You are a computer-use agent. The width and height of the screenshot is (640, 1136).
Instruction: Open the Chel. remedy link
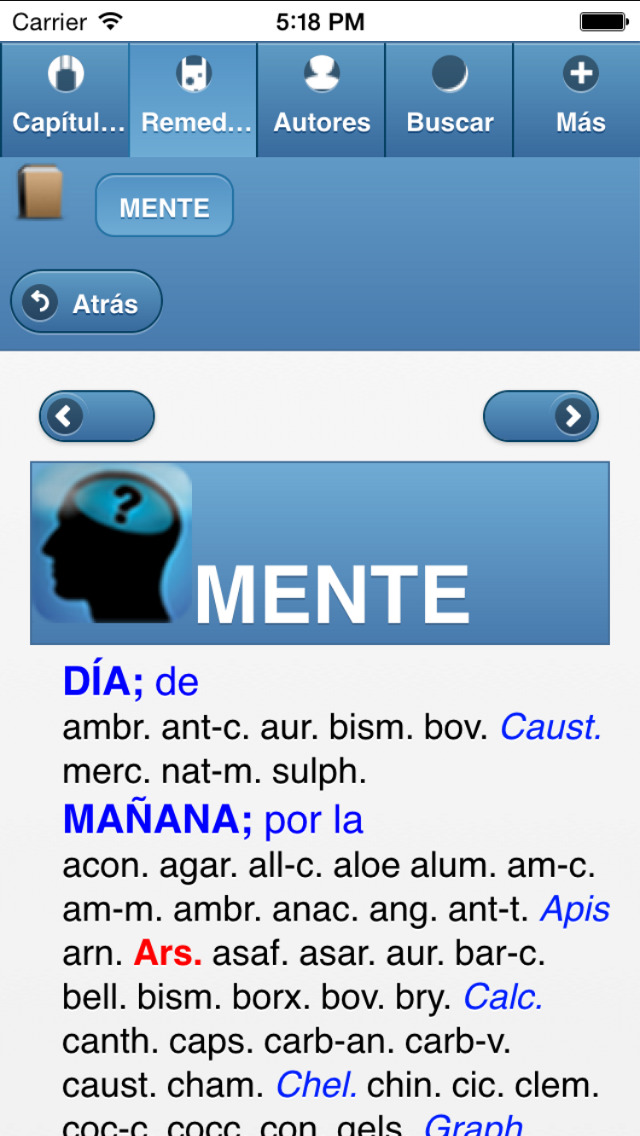pyautogui.click(x=317, y=1085)
